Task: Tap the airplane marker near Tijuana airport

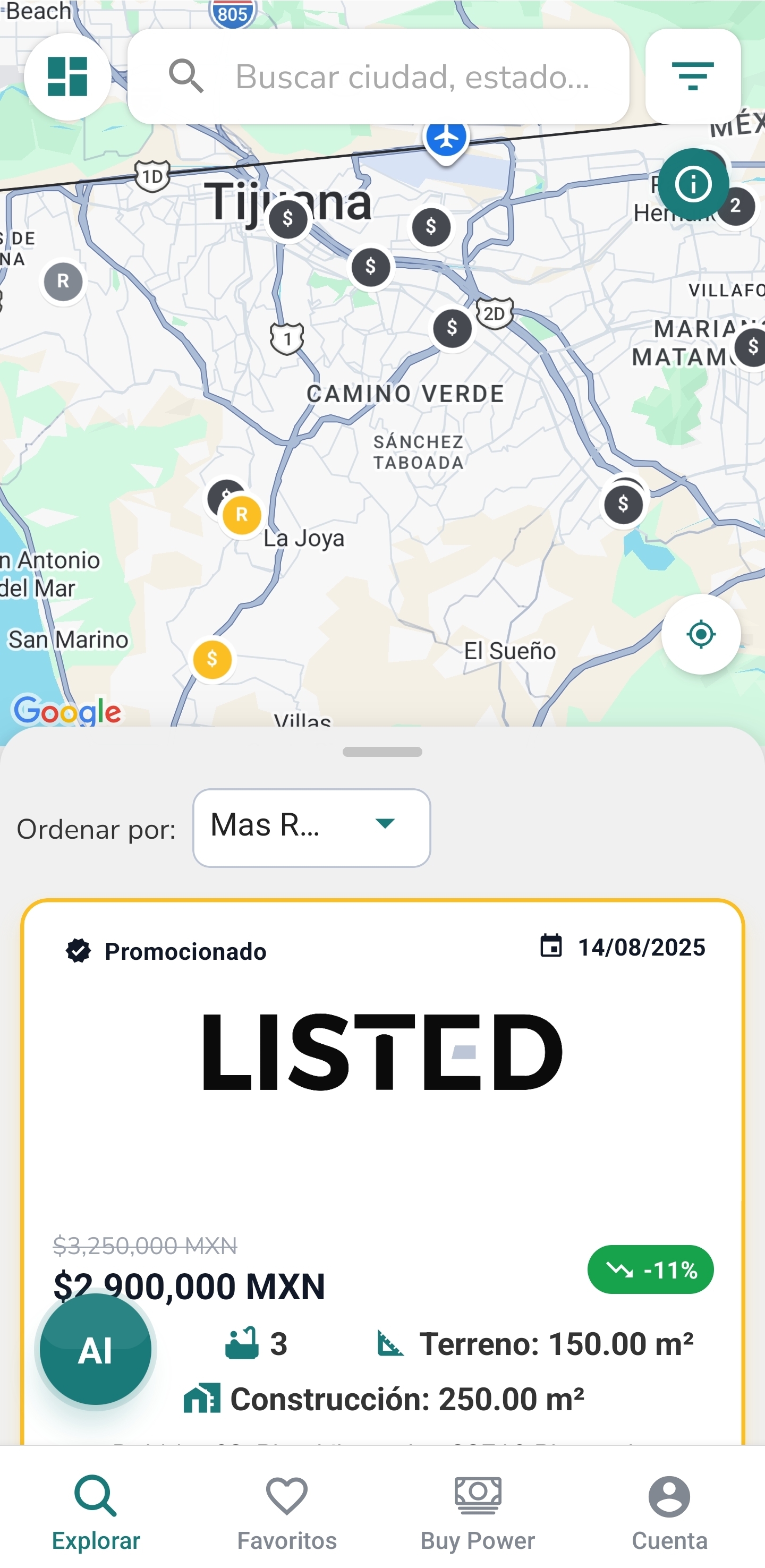Action: coord(446,141)
